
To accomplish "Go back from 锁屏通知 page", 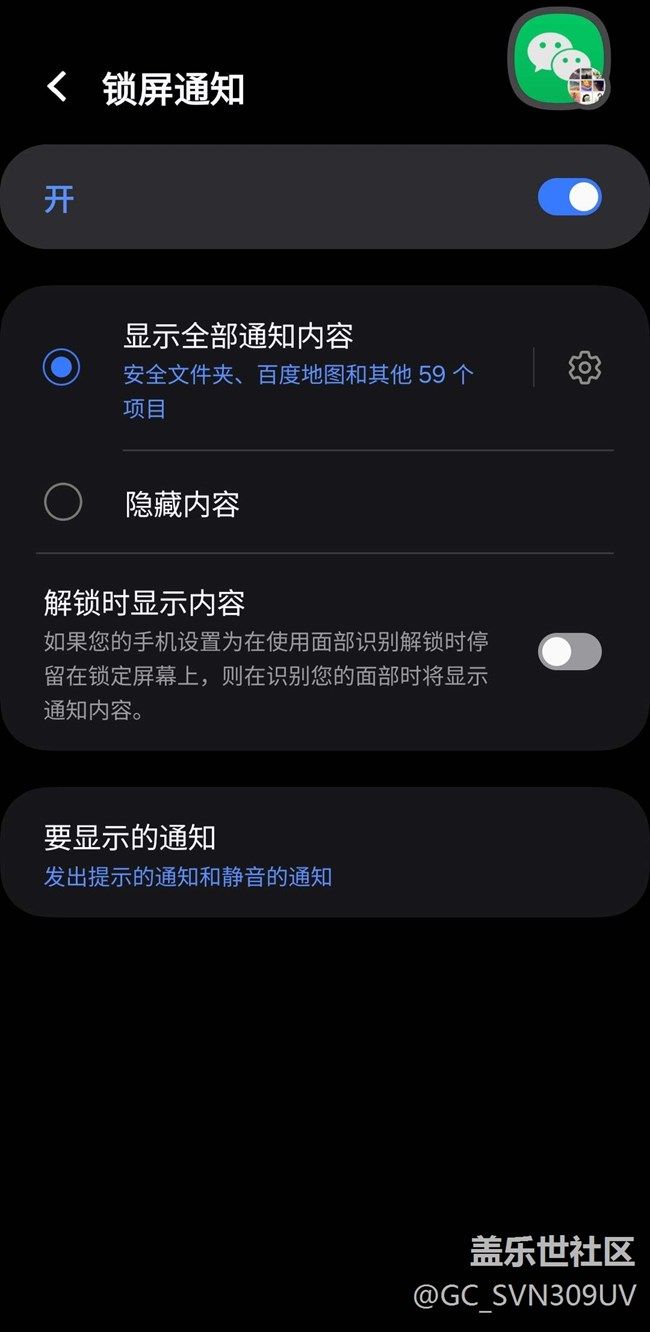I will pos(58,88).
